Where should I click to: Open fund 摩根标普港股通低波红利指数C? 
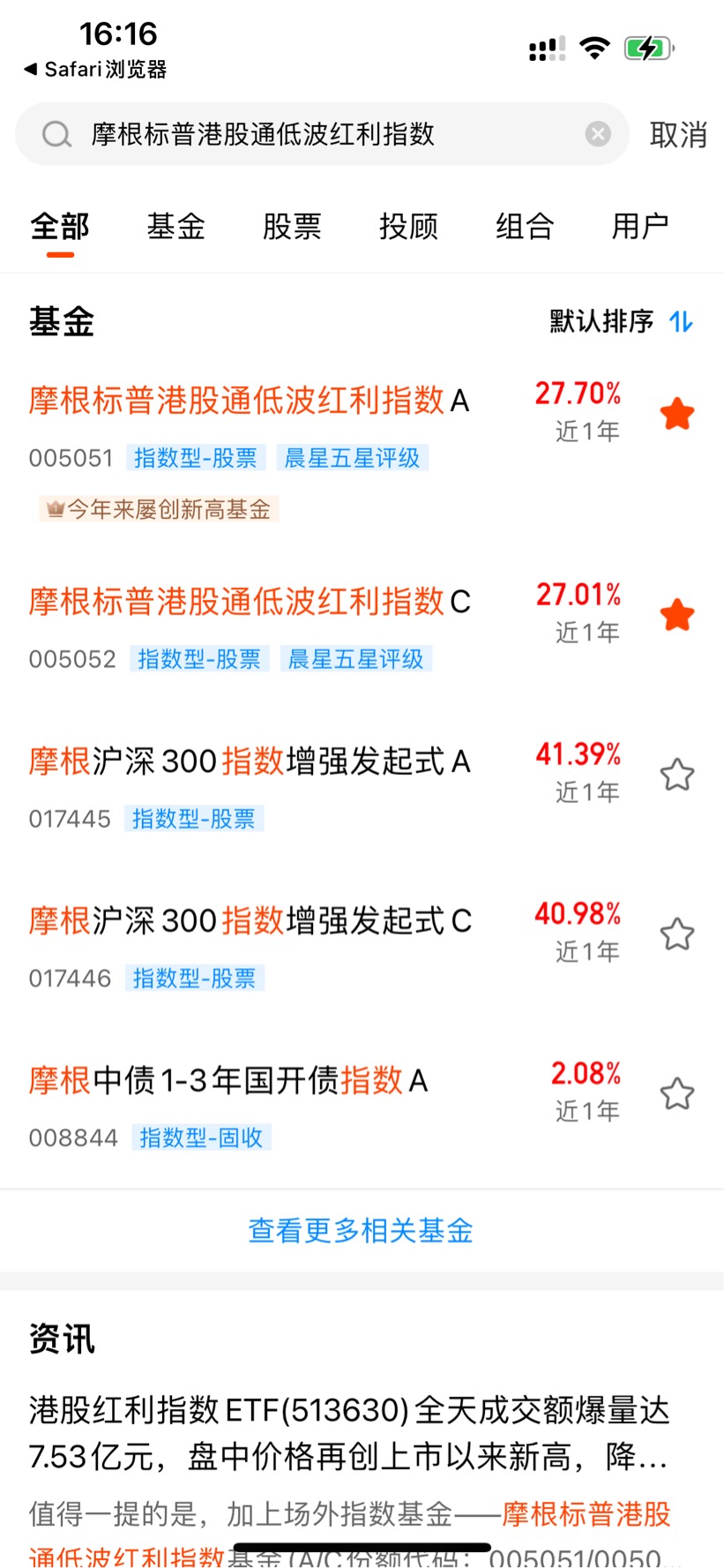tap(250, 602)
